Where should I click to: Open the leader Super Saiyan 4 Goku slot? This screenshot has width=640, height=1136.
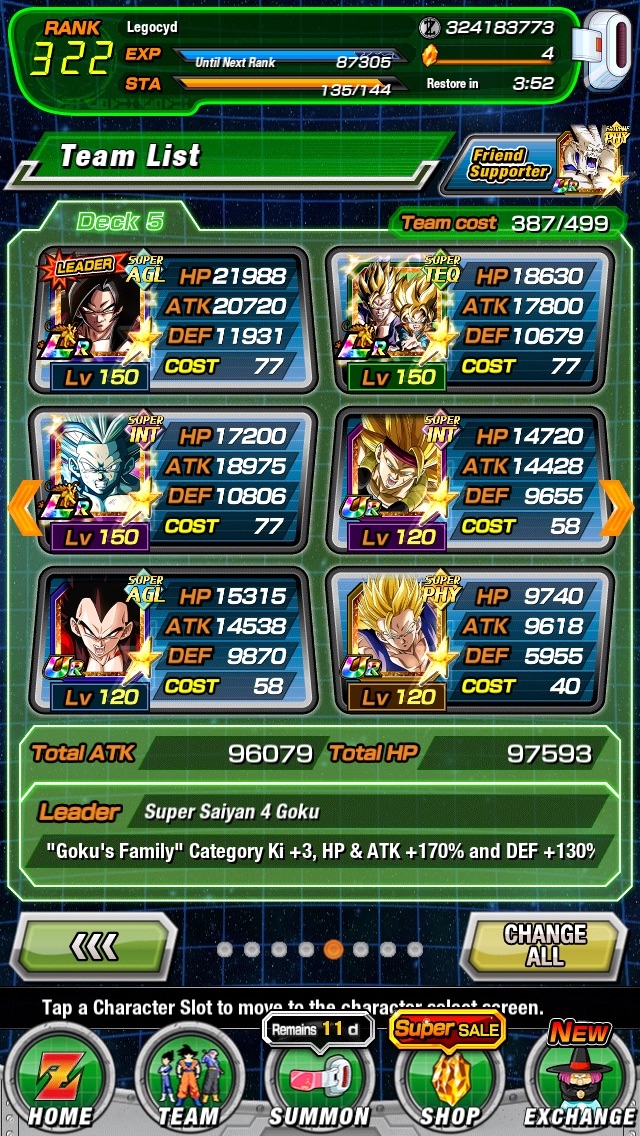point(173,320)
